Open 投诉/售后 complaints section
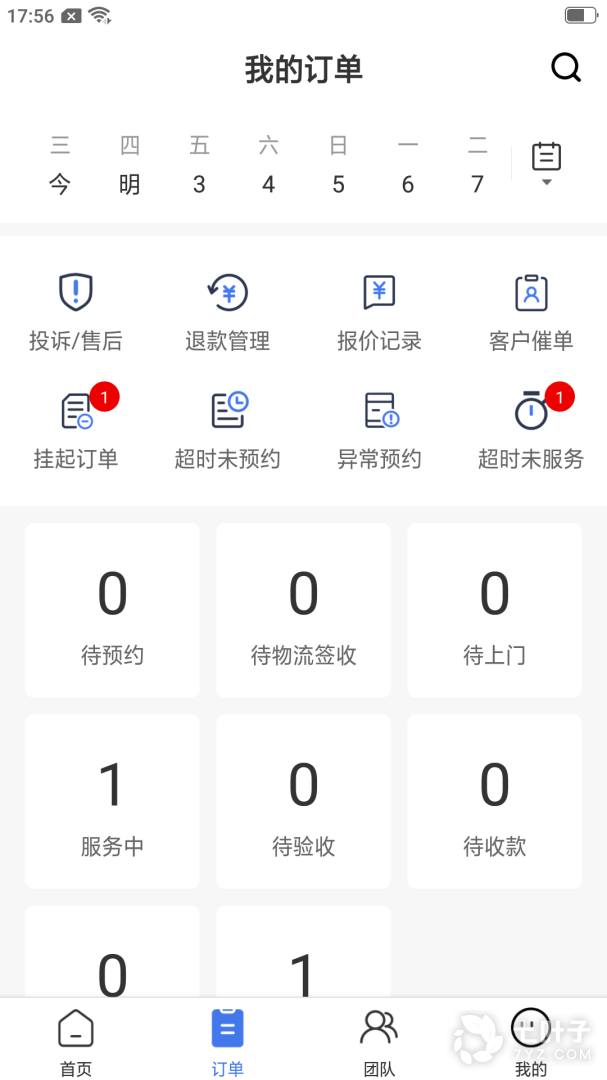 [x=76, y=312]
